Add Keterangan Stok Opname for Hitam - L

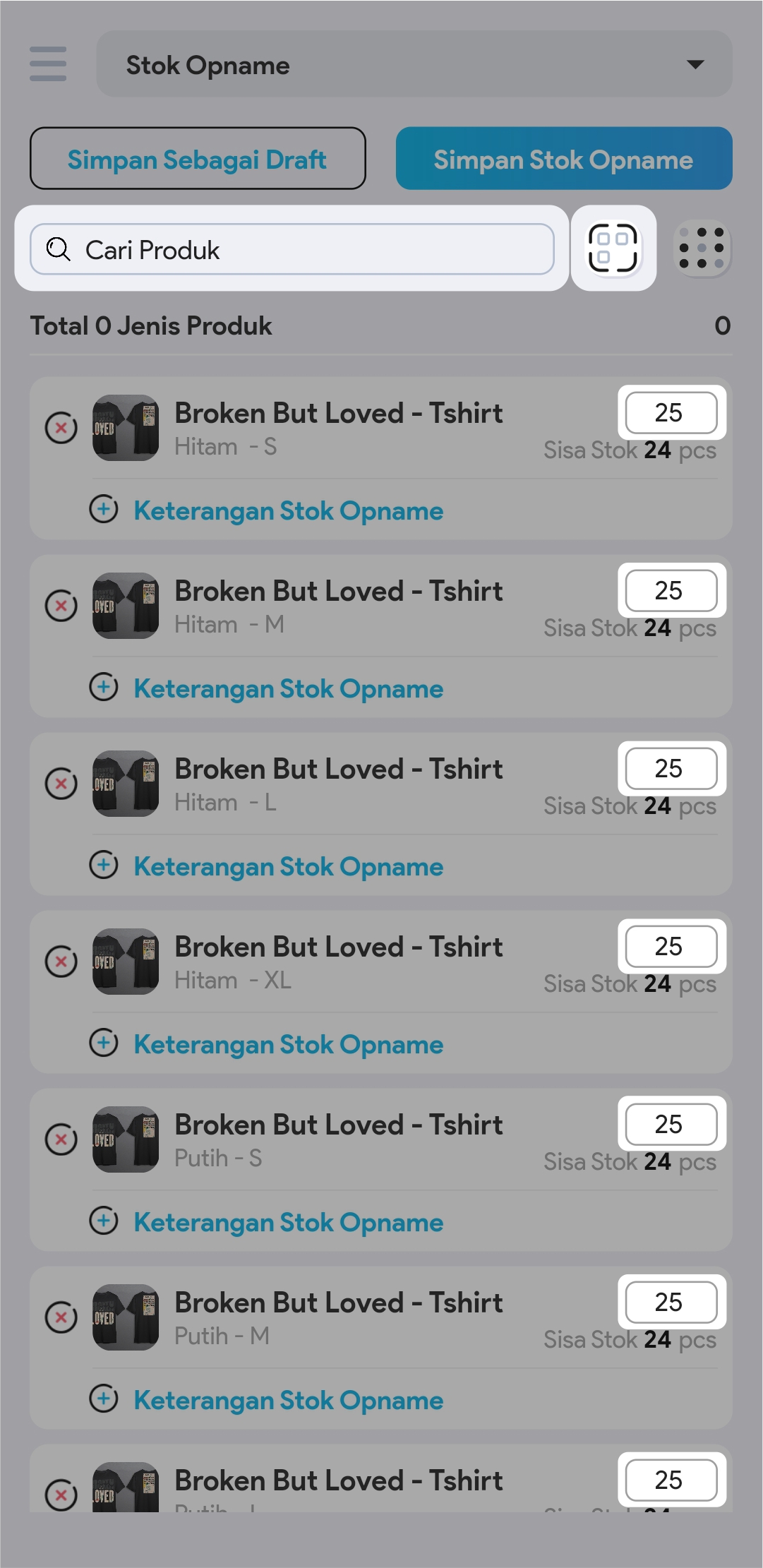point(288,866)
